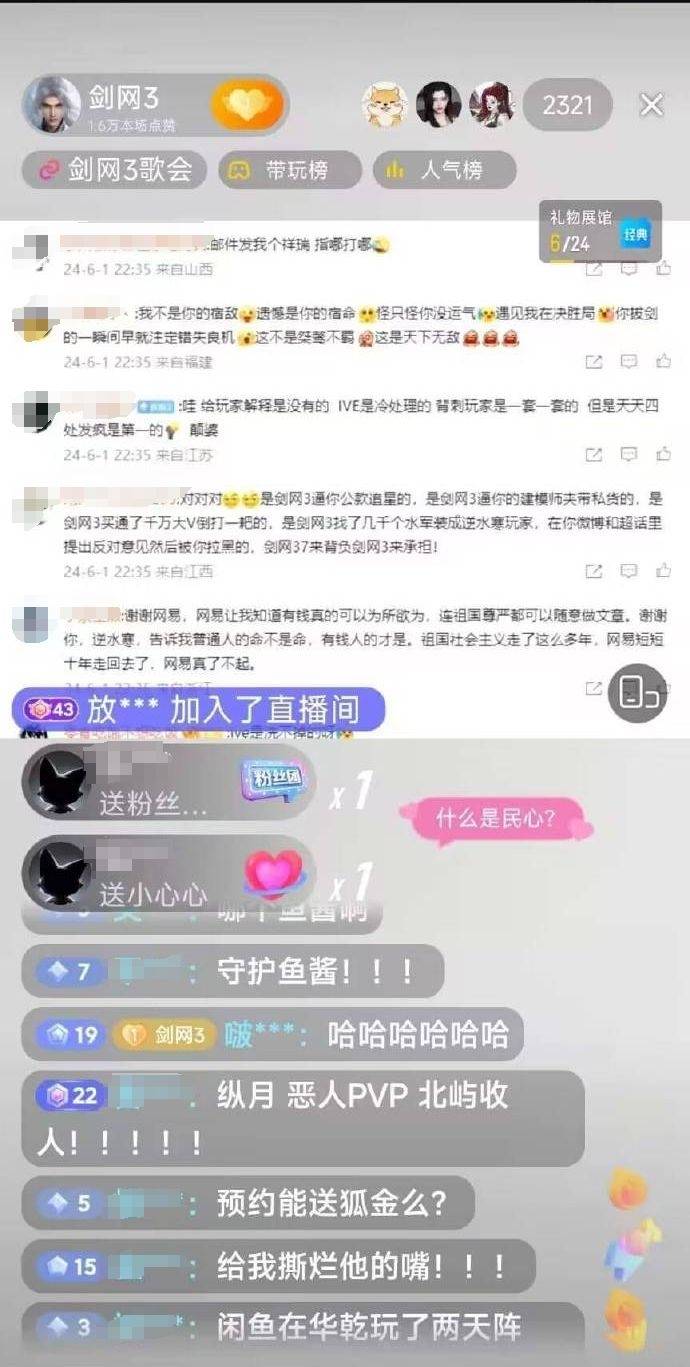The width and height of the screenshot is (690, 1367).
Task: Reply to the comment from 江苏
Action: point(628,454)
